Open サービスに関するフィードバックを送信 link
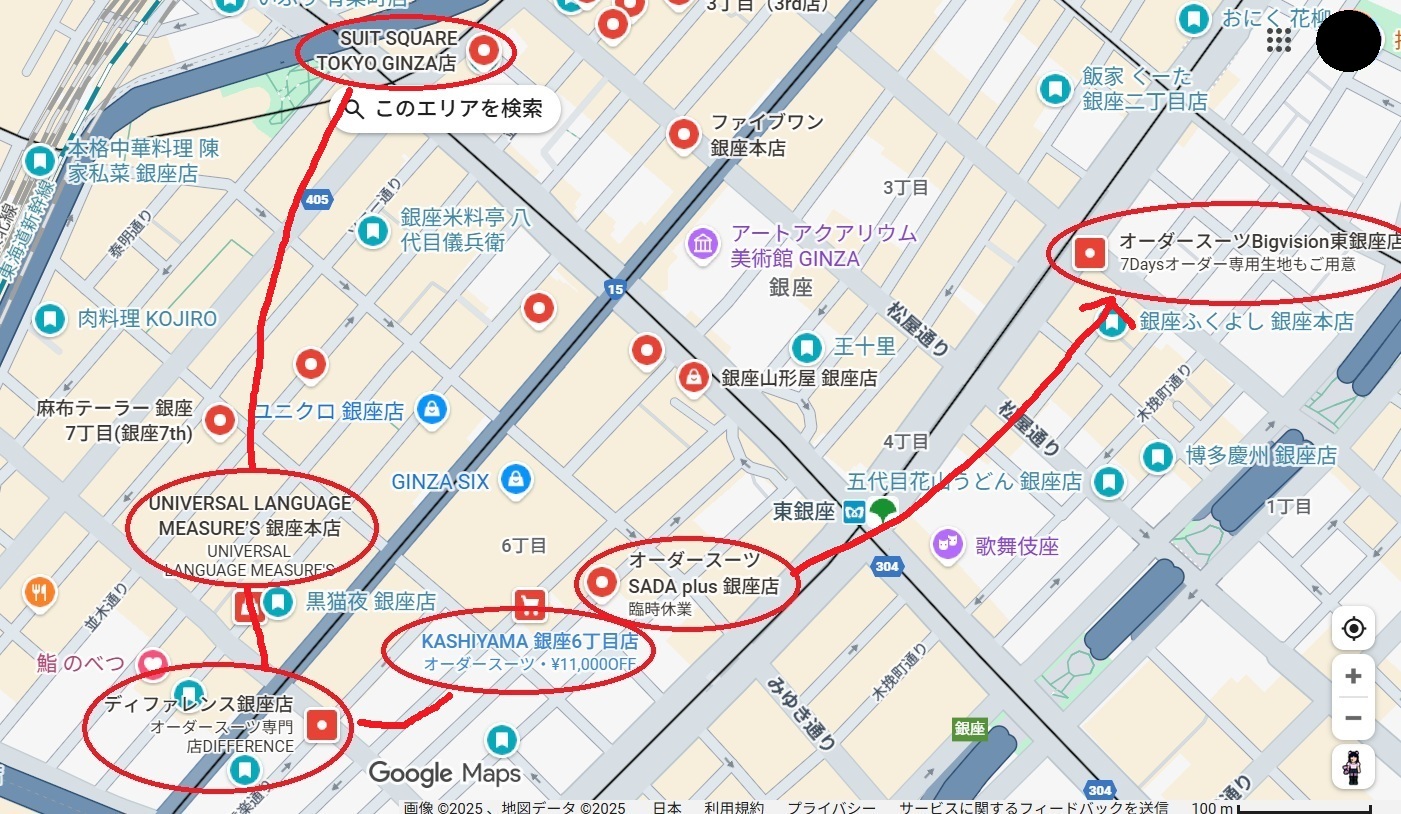The width and height of the screenshot is (1401, 814). pos(1033,807)
